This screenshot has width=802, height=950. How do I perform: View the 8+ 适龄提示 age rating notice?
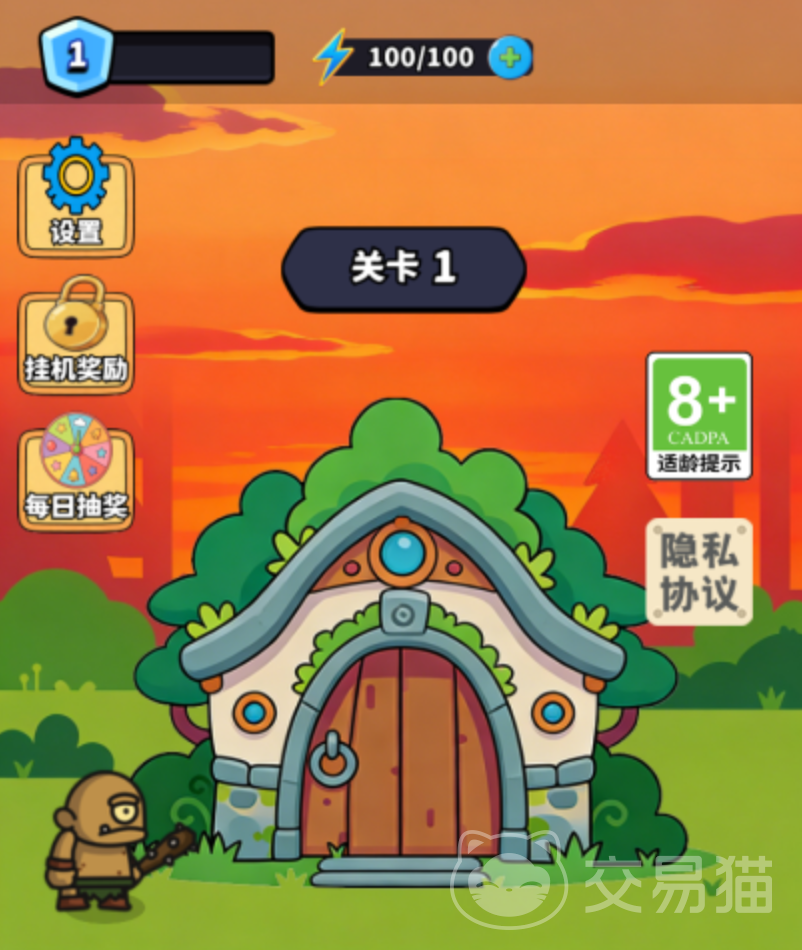click(698, 415)
